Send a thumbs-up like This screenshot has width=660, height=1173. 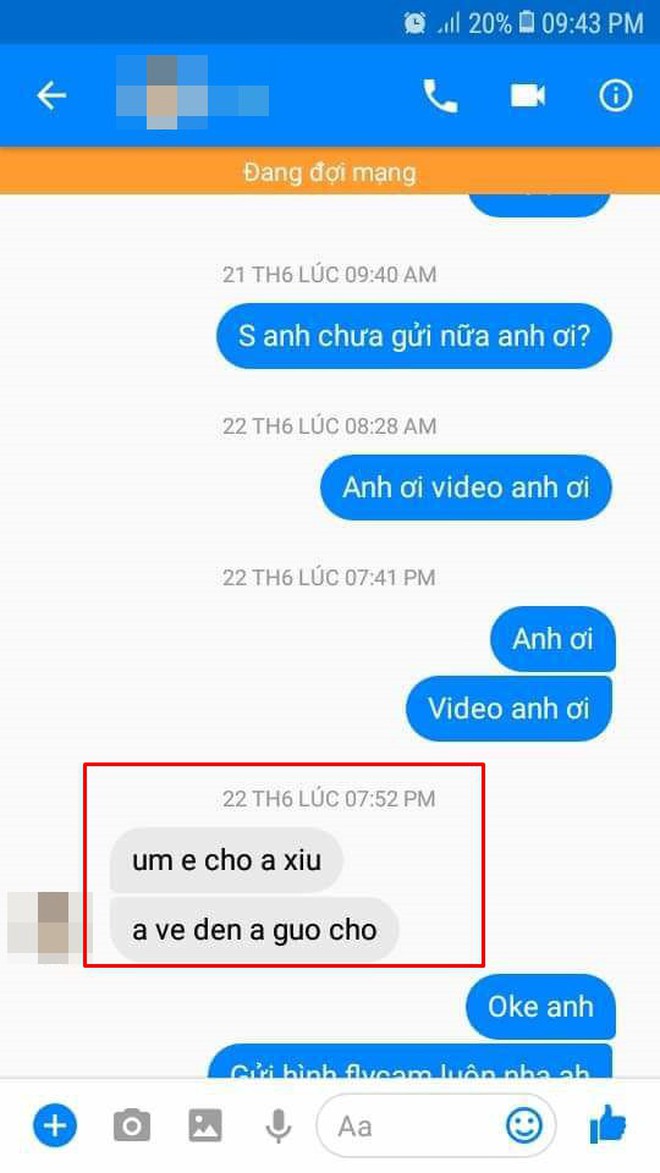pos(609,1126)
